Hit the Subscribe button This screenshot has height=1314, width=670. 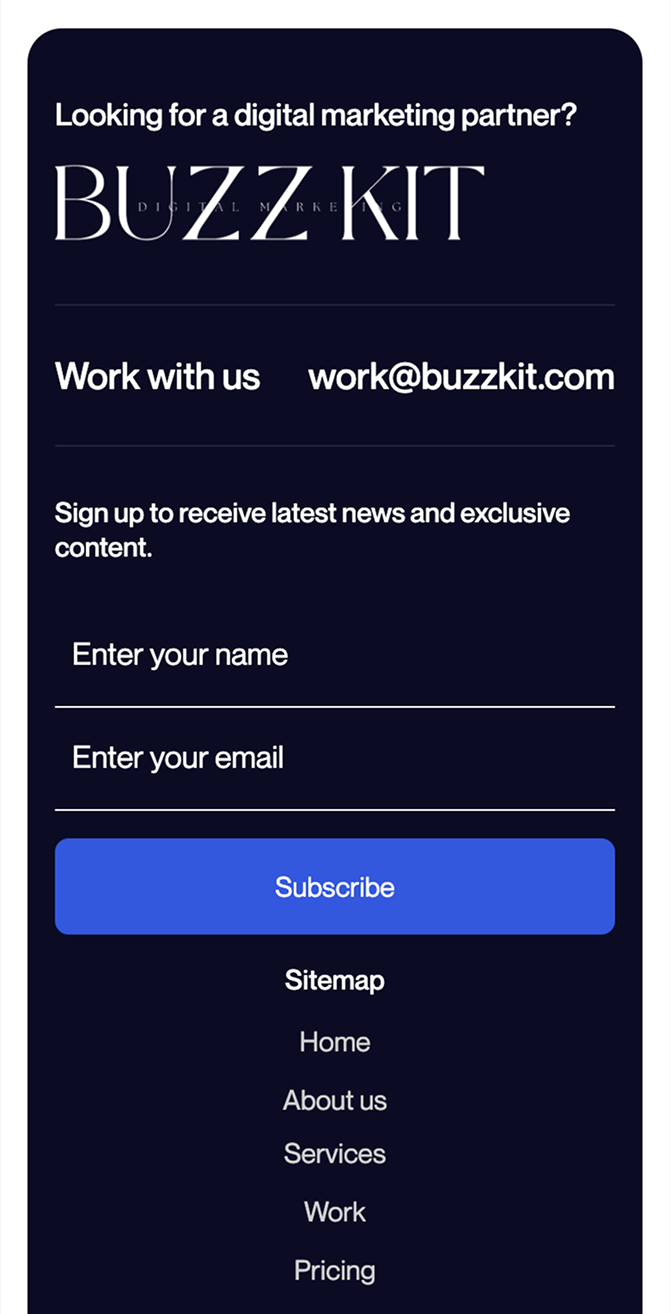(x=335, y=887)
